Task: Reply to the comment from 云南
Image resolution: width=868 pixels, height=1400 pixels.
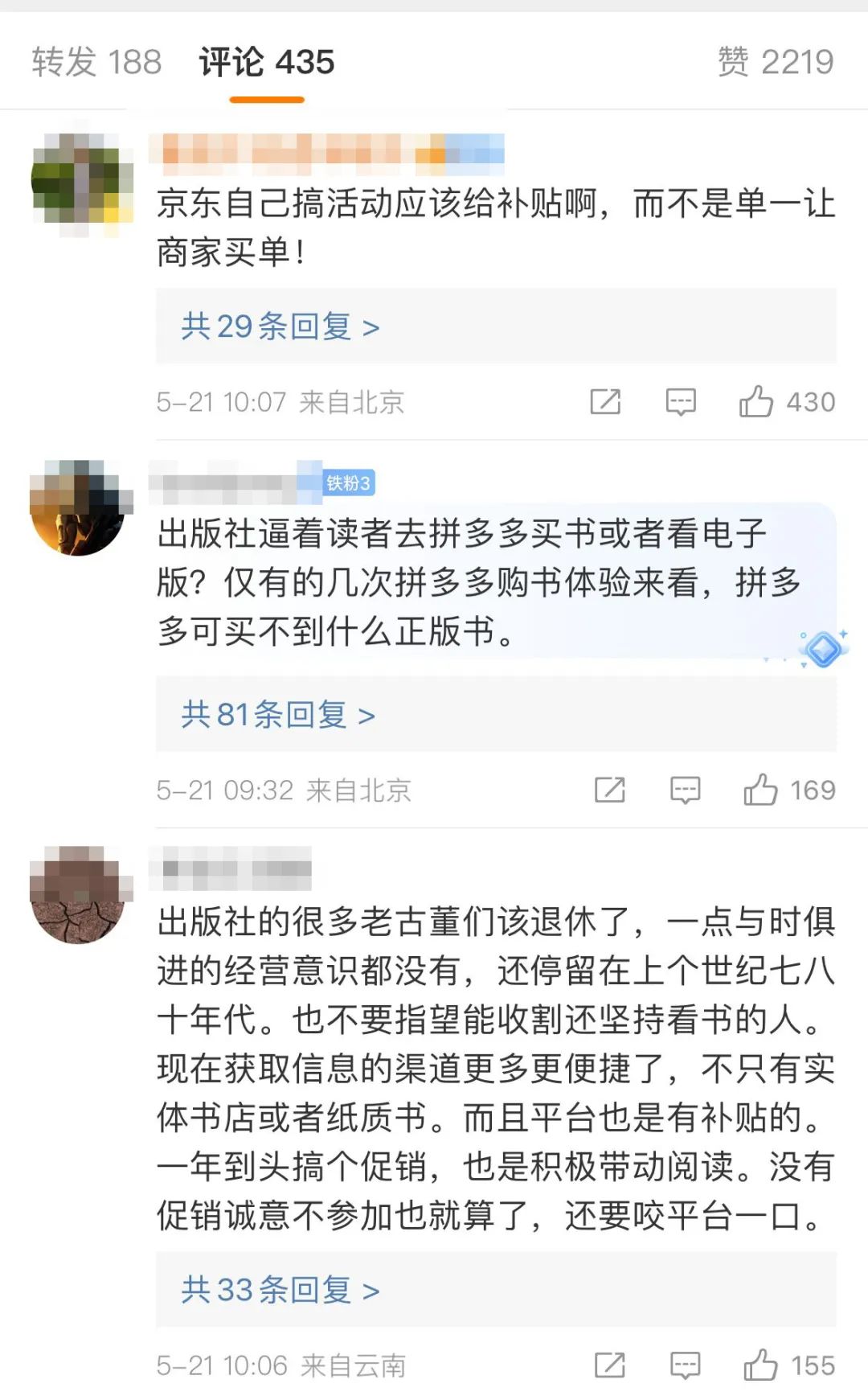Action: point(686,1365)
